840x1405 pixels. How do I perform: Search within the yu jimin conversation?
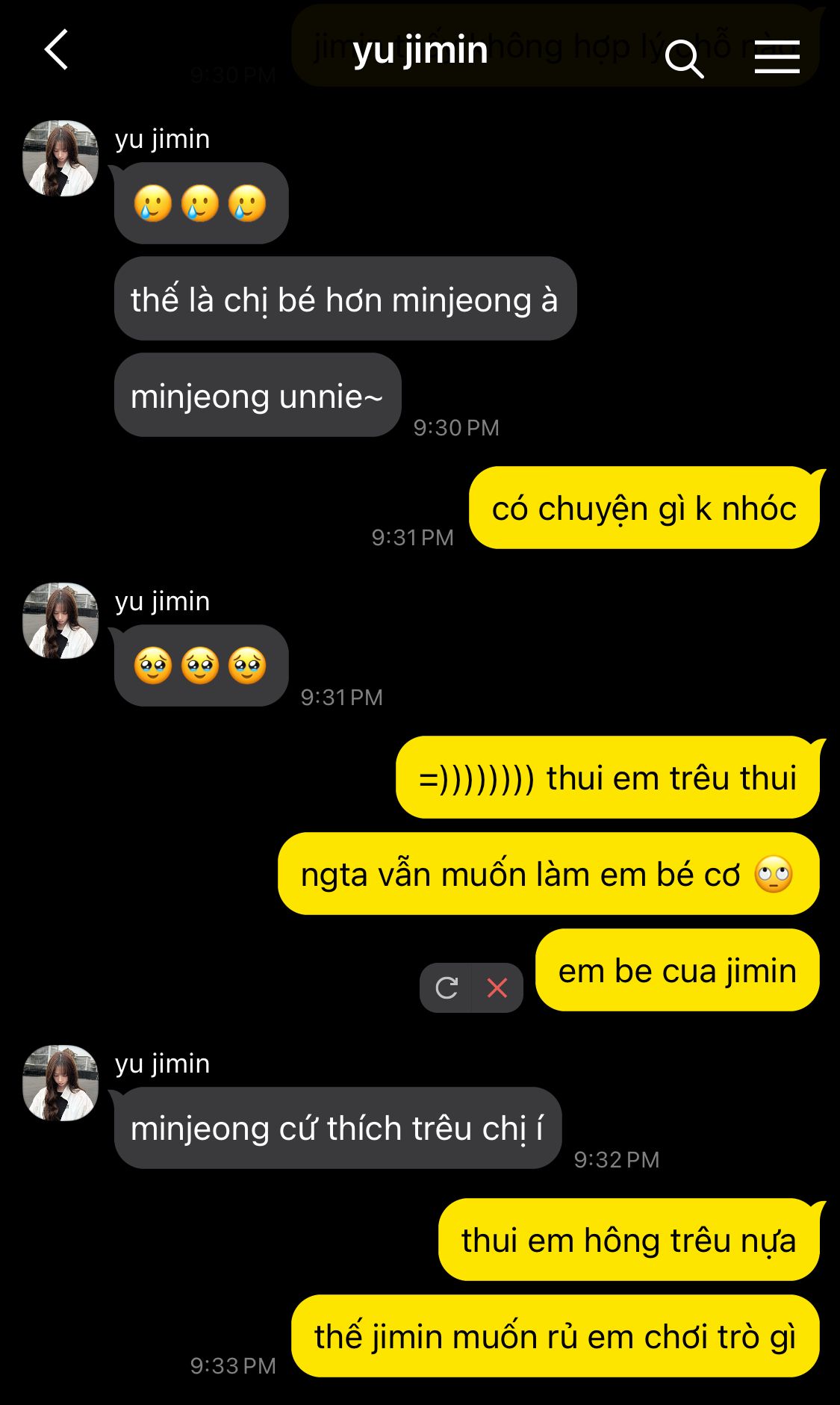(x=684, y=58)
